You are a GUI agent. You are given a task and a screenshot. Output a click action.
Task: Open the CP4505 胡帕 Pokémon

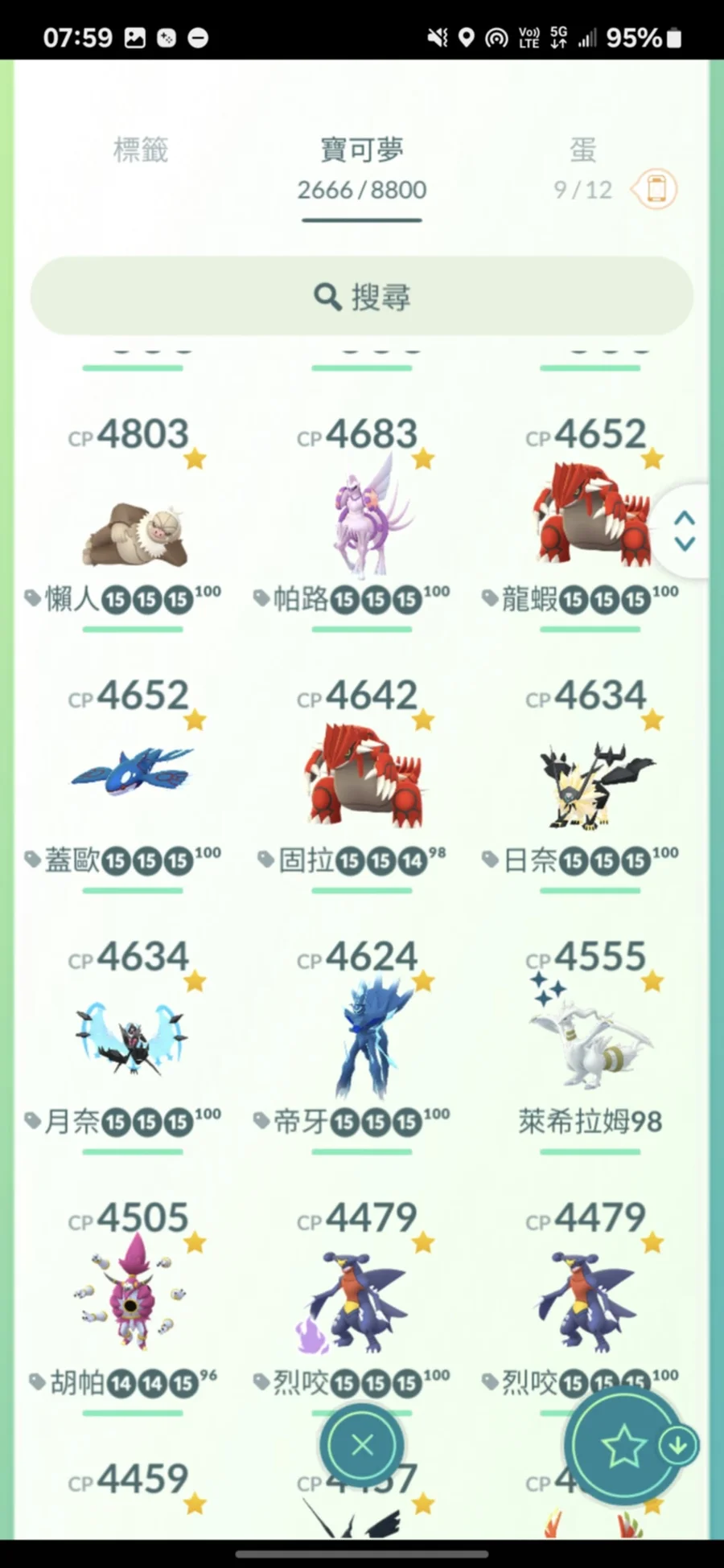(134, 1295)
